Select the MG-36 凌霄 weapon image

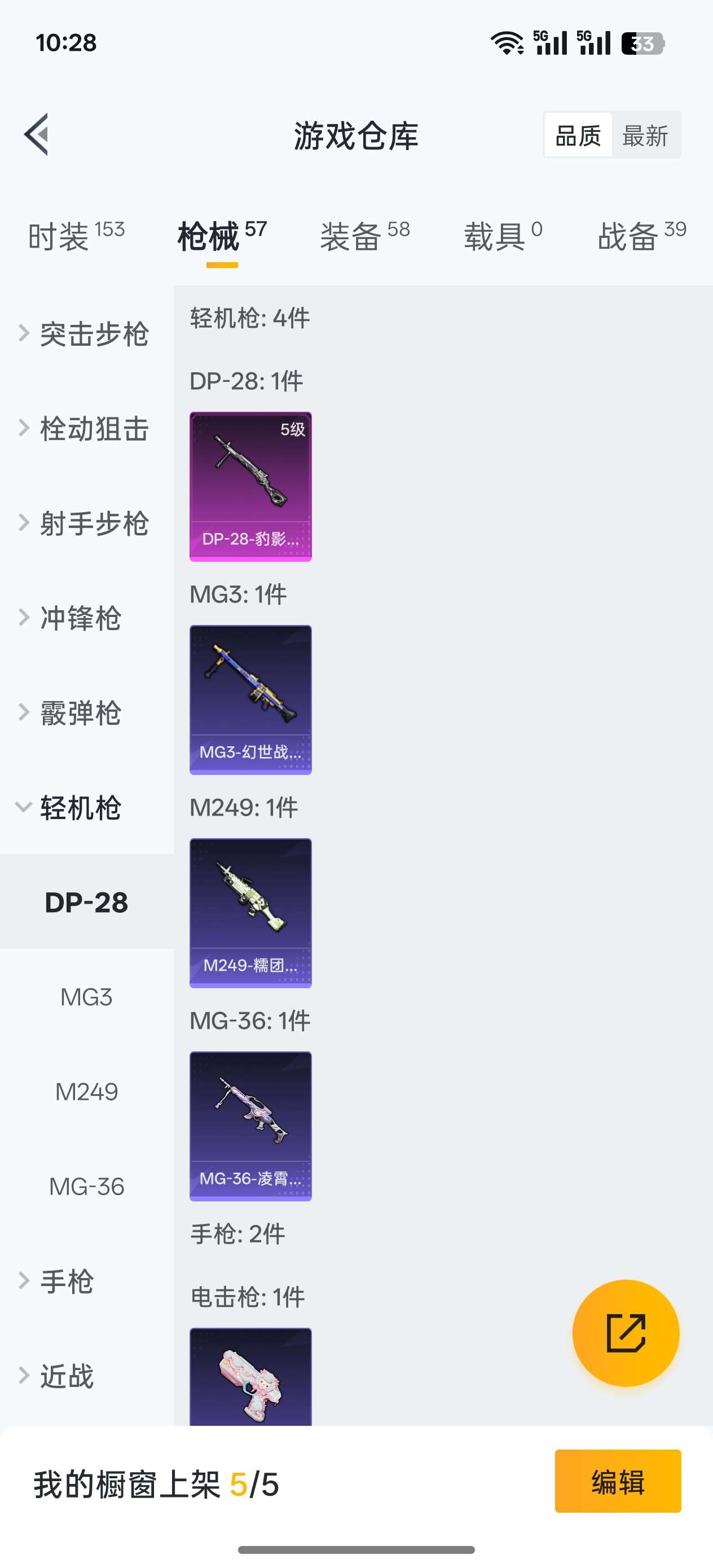point(250,1127)
